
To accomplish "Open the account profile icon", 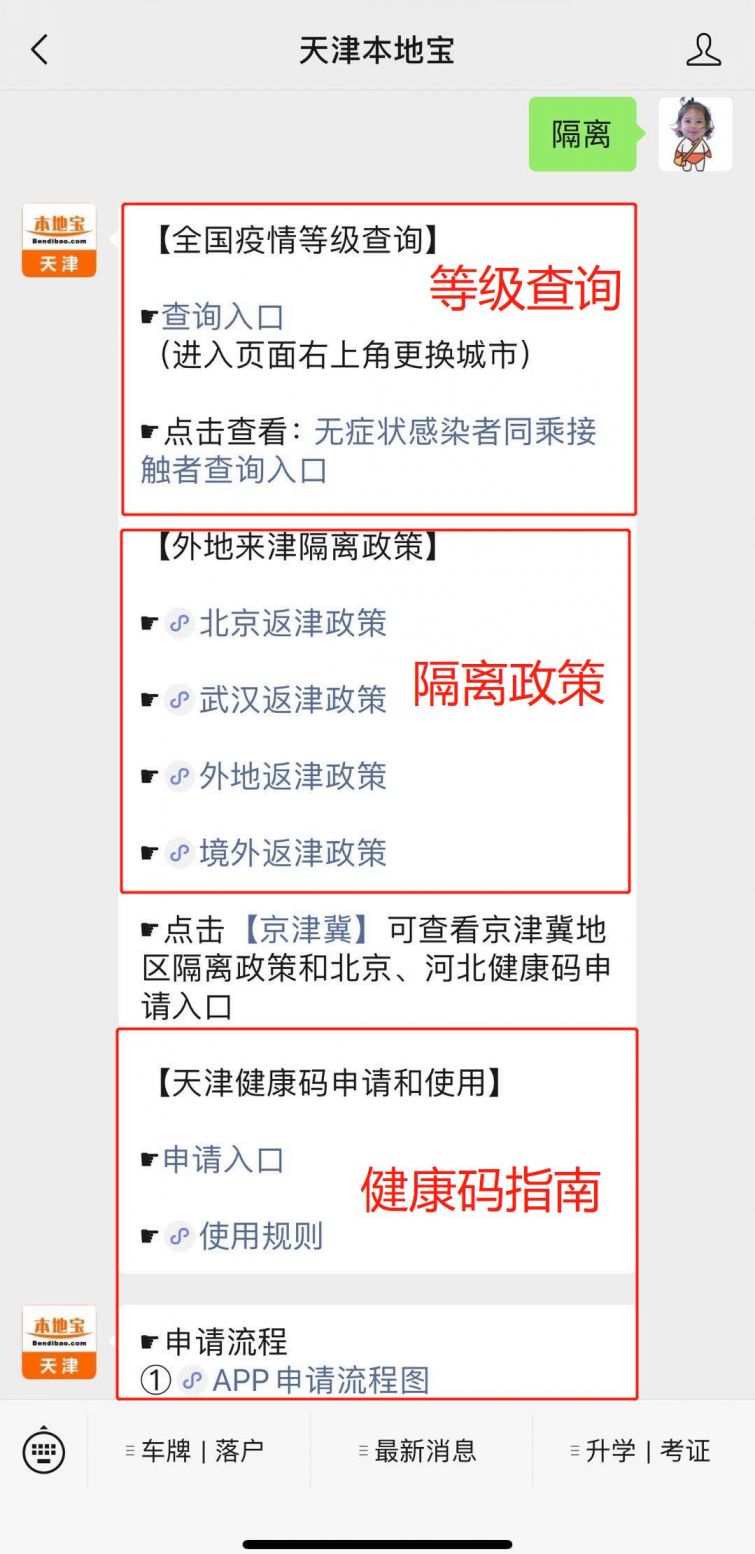I will click(703, 49).
